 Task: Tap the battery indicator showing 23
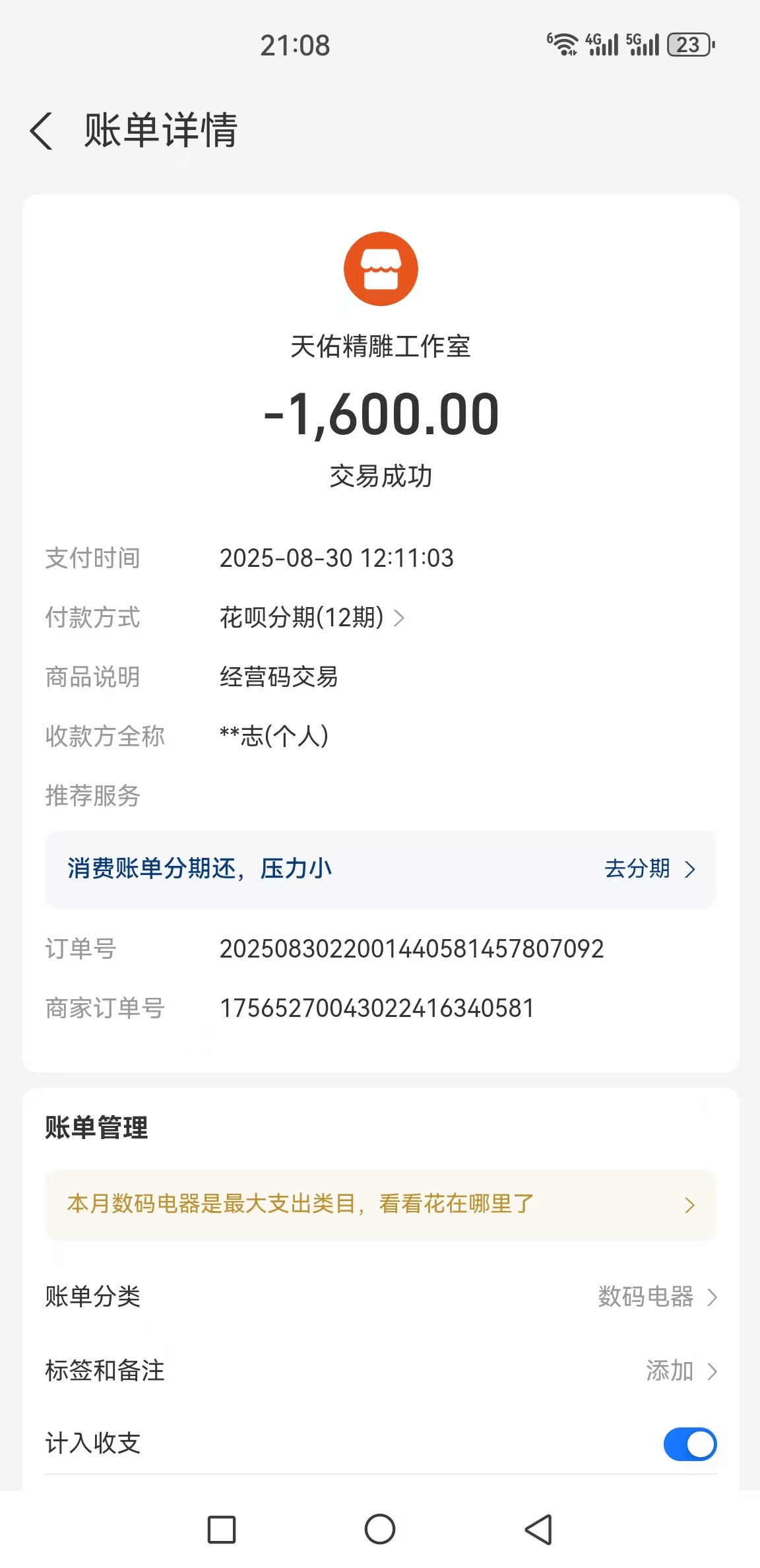pos(688,44)
